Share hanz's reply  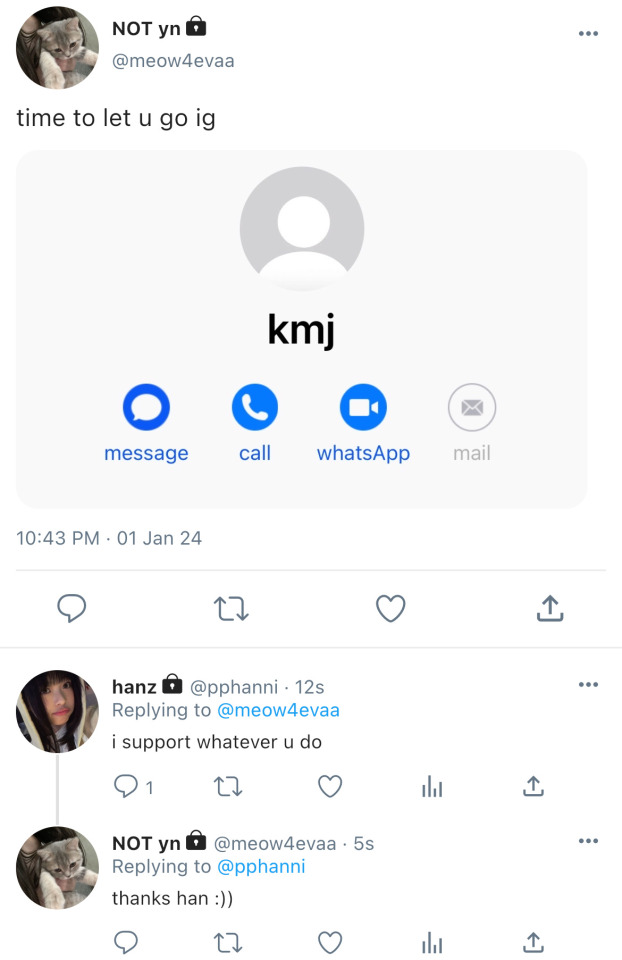click(534, 787)
